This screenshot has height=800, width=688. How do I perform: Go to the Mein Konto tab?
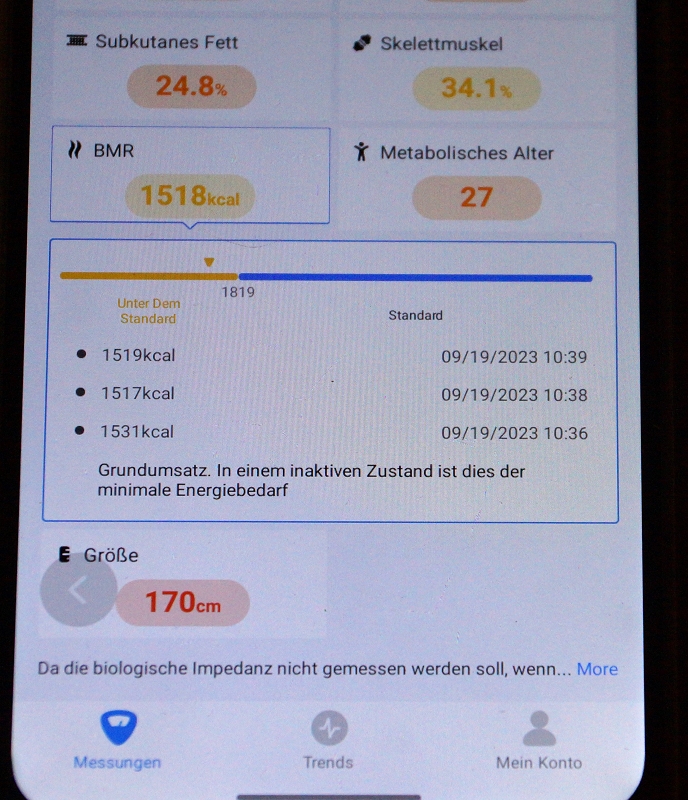[x=539, y=741]
